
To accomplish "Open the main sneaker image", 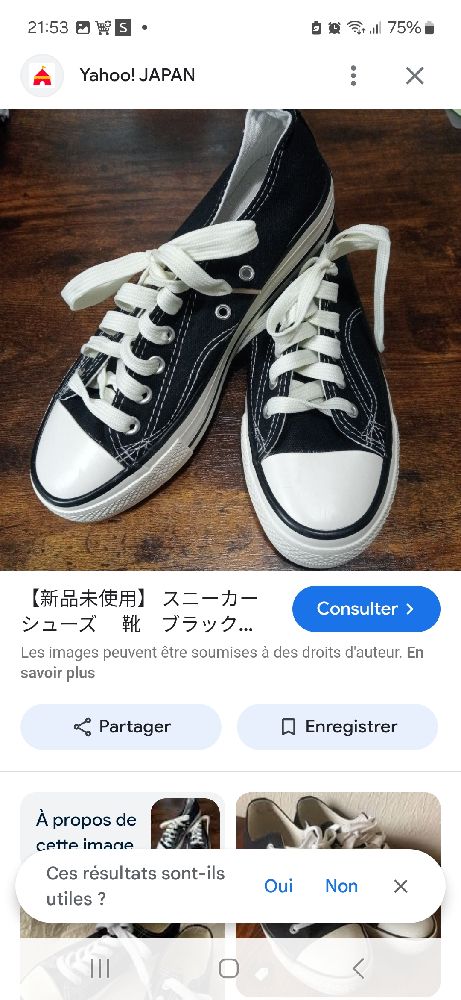I will click(x=230, y=340).
